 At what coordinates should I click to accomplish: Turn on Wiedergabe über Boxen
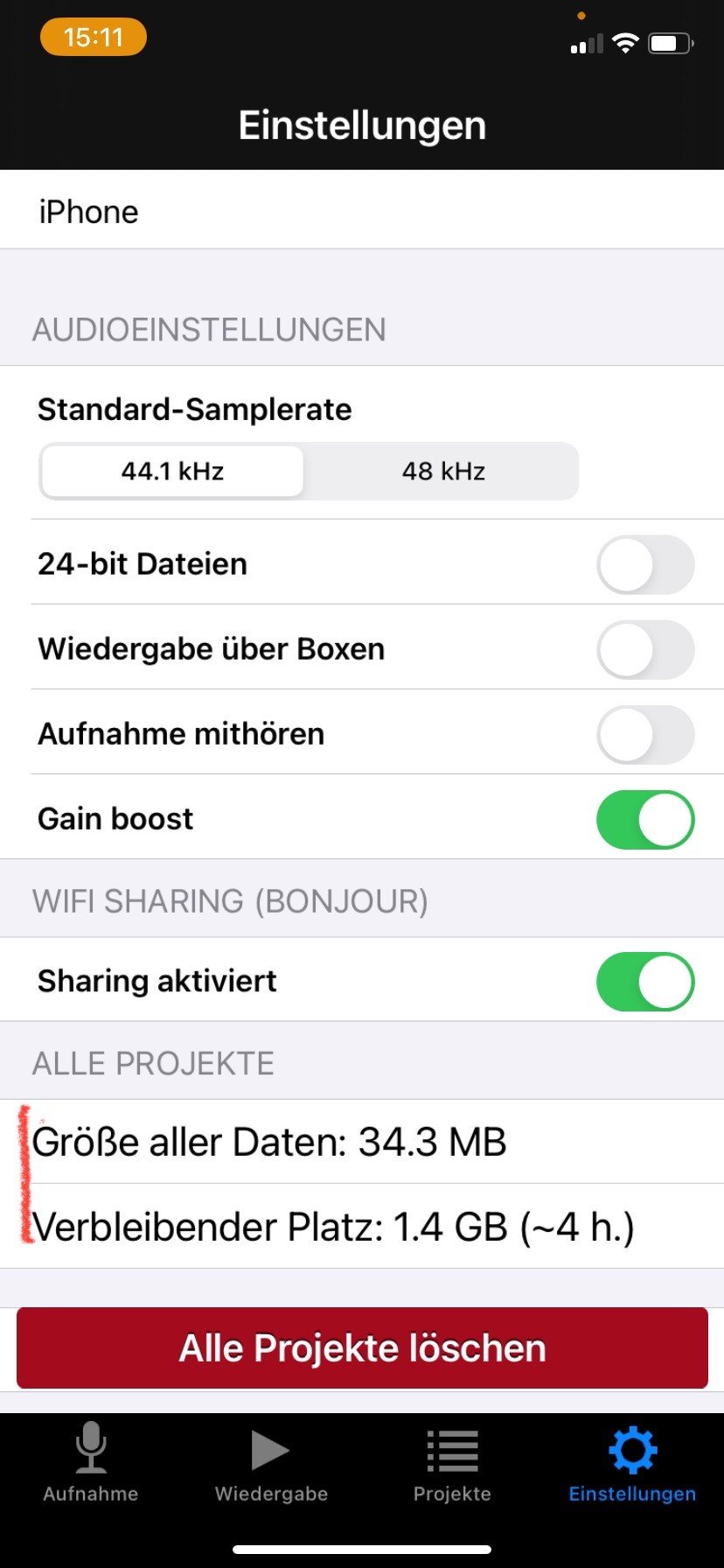tap(645, 649)
